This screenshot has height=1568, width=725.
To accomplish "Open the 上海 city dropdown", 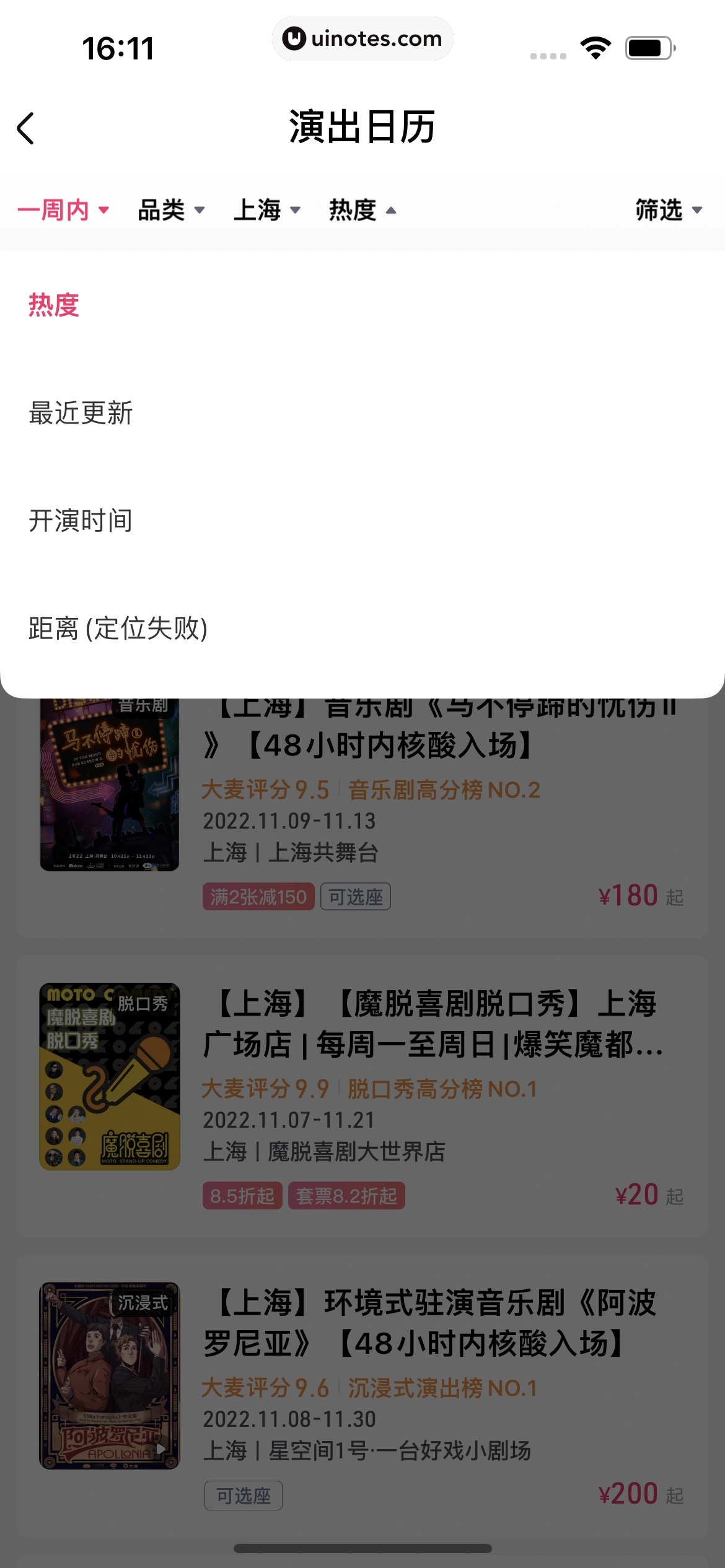I will pyautogui.click(x=266, y=211).
